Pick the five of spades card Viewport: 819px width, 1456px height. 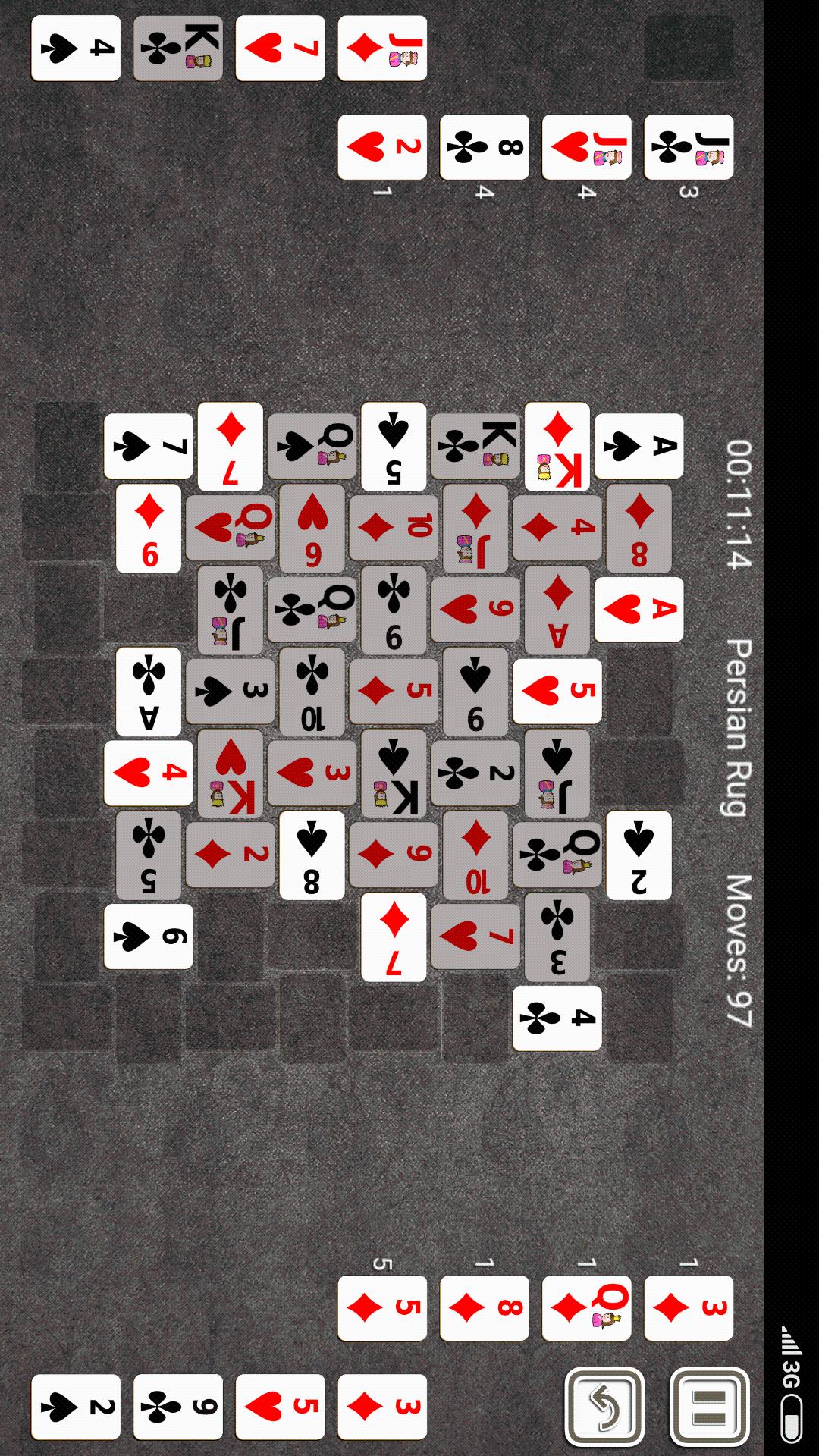coord(394,447)
